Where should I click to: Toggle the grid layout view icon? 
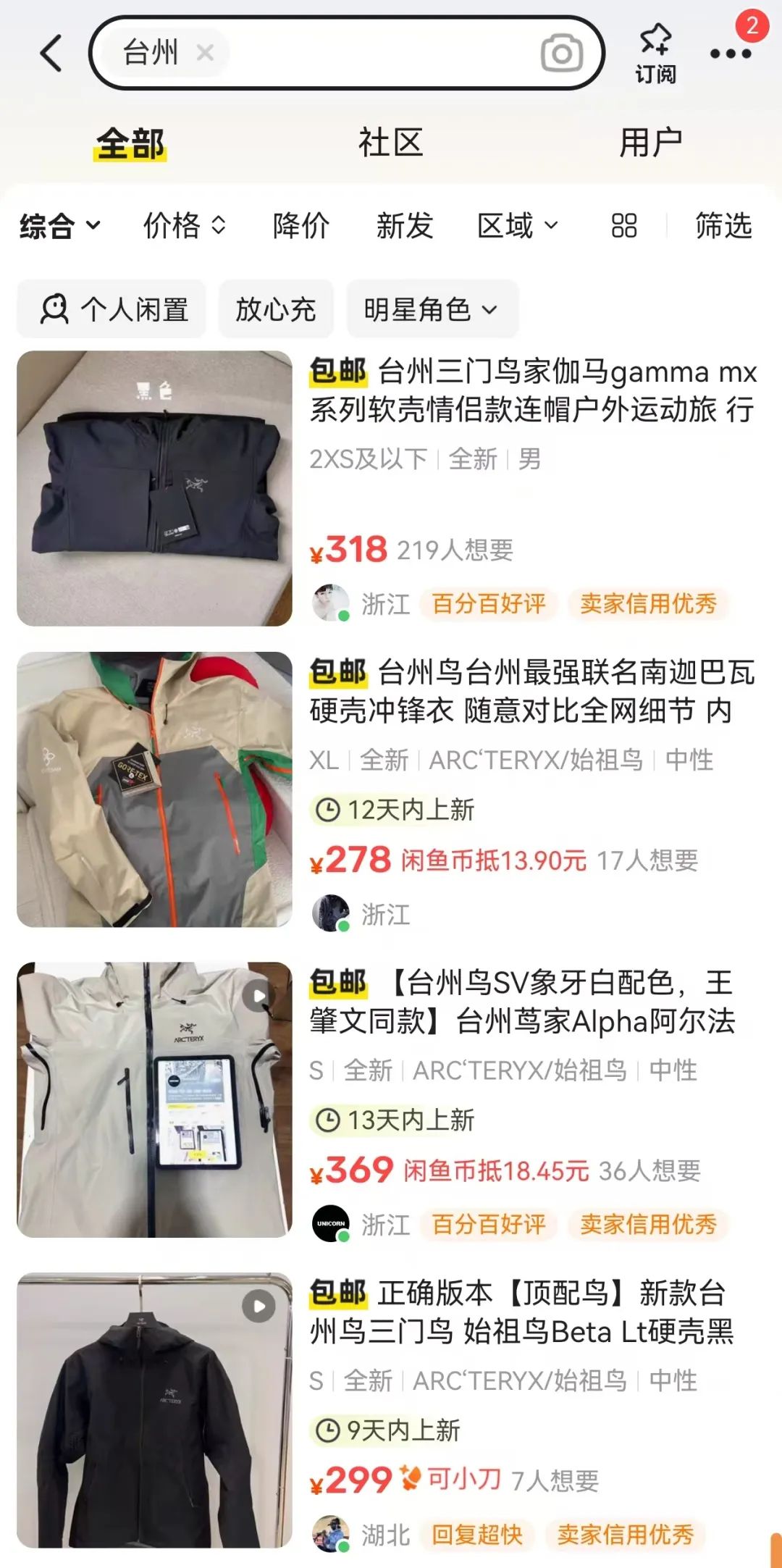[623, 226]
